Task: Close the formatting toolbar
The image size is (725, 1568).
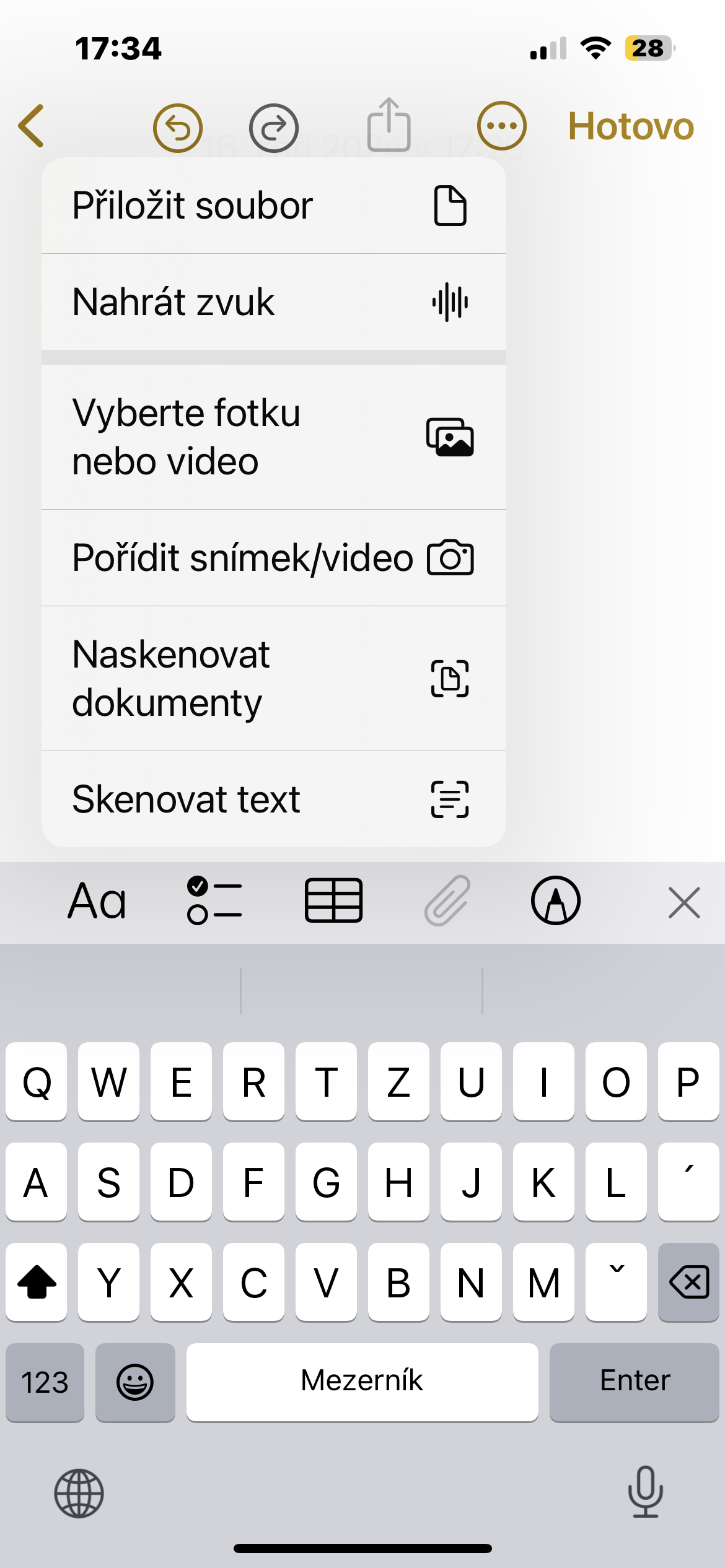Action: point(684,903)
